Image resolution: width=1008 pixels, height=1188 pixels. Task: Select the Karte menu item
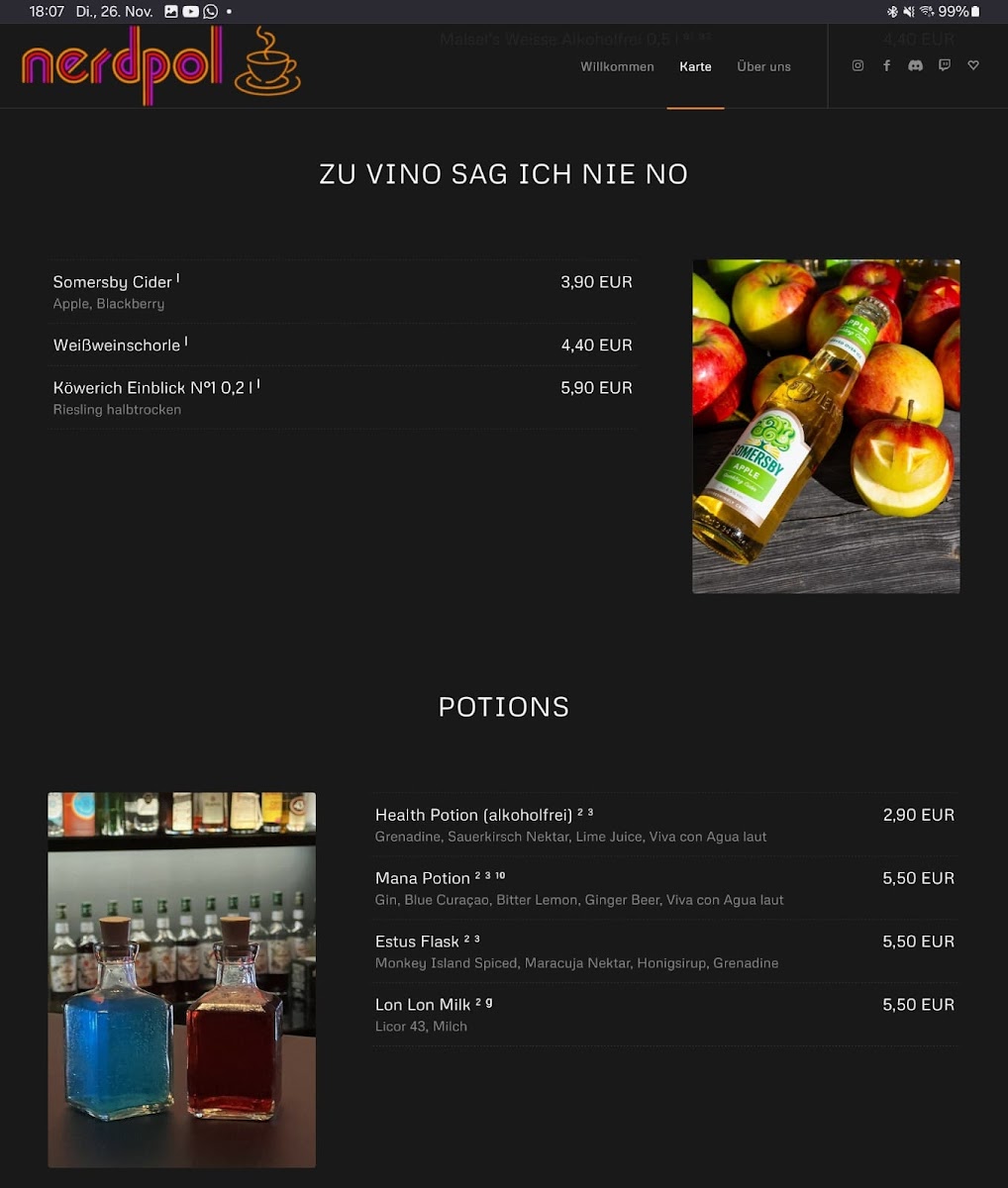click(695, 66)
